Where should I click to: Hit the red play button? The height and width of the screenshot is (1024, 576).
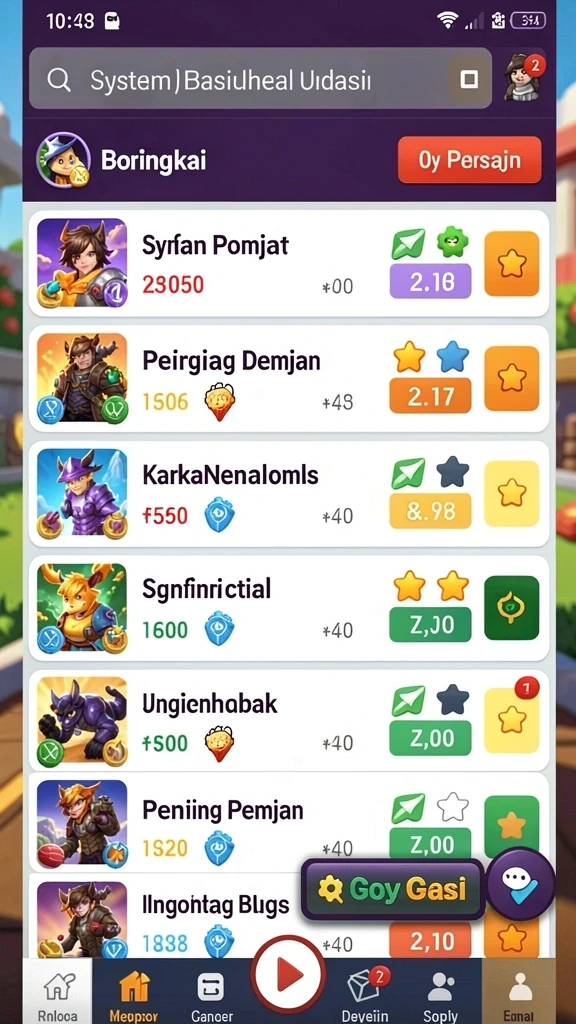point(288,975)
